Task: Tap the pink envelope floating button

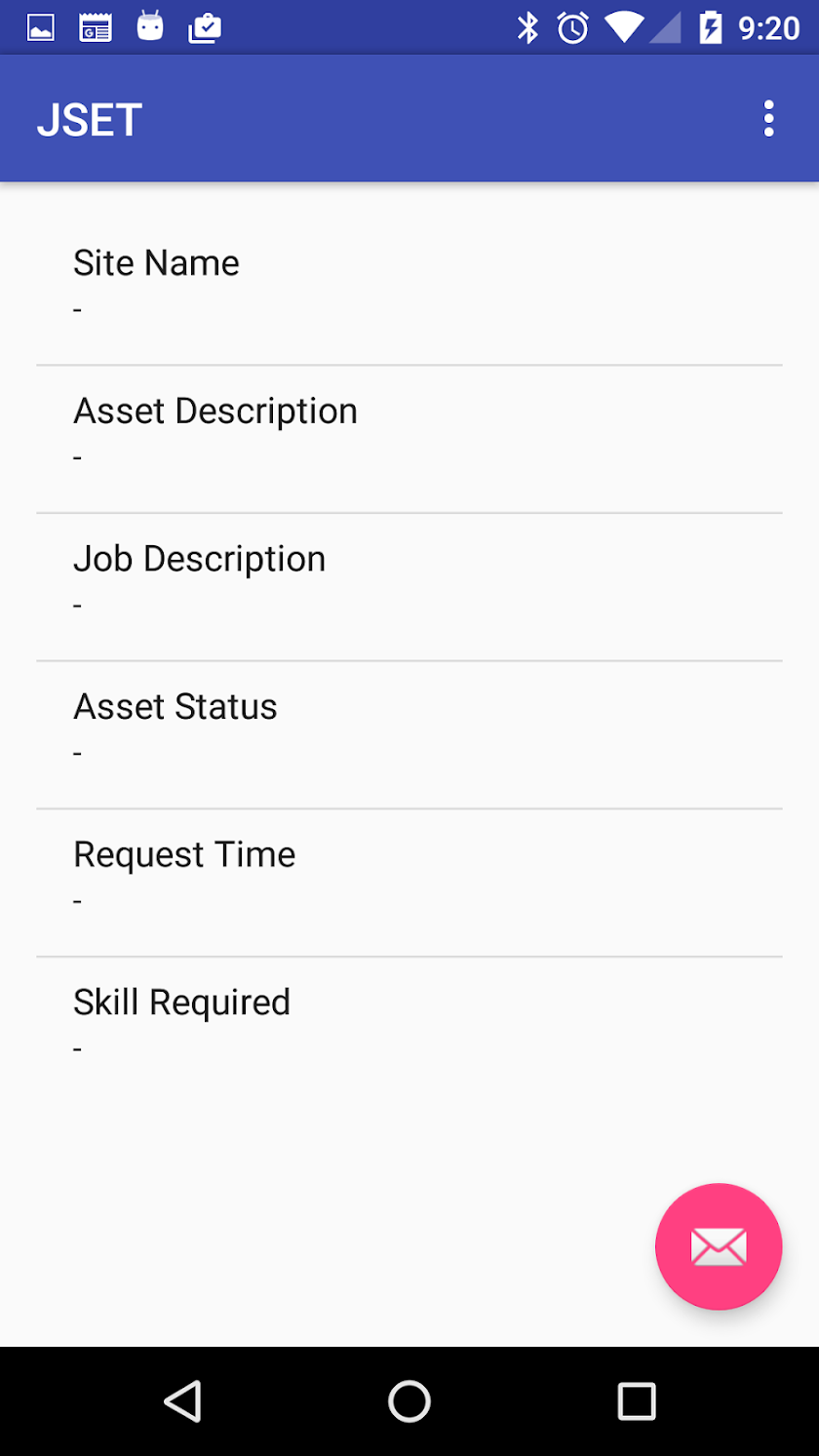Action: (719, 1246)
